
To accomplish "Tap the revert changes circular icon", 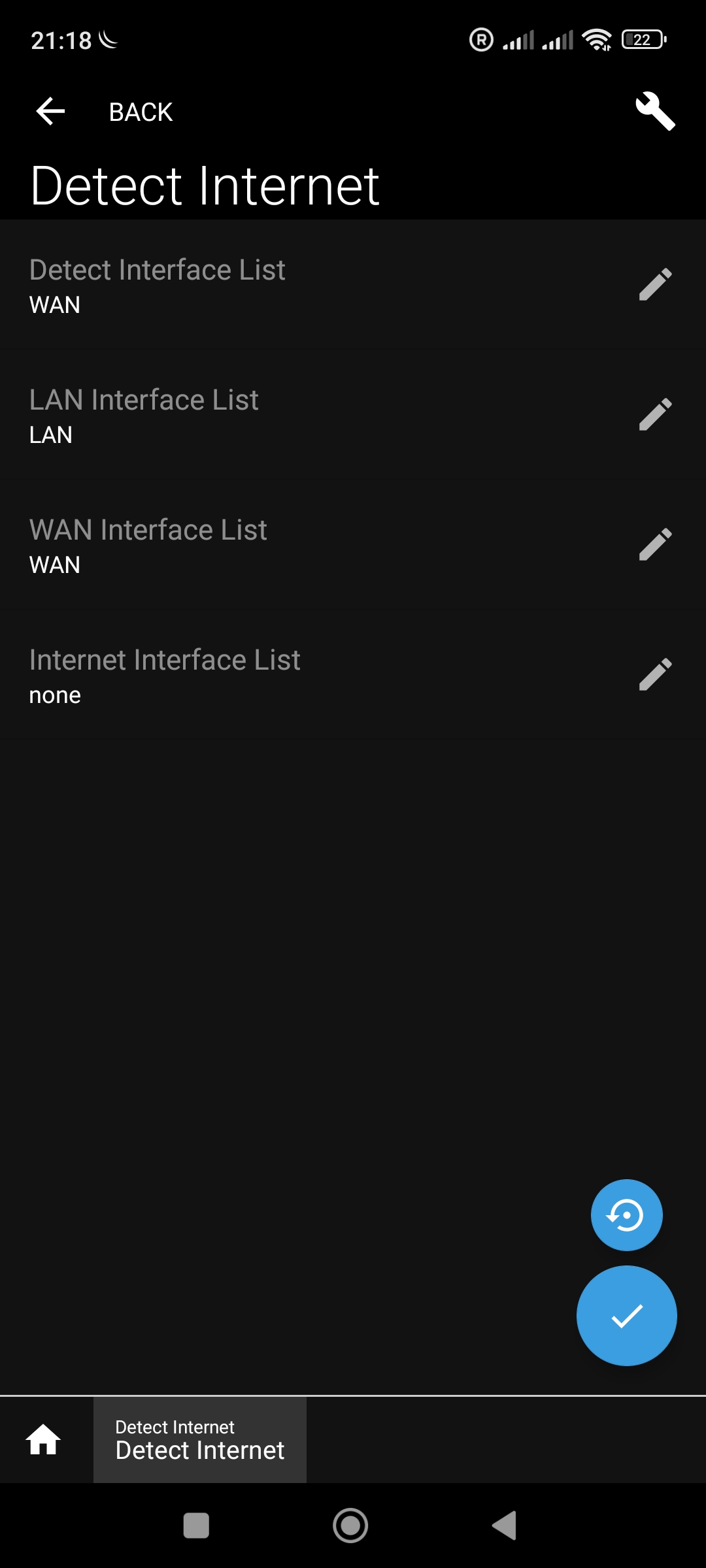I will tap(626, 1214).
